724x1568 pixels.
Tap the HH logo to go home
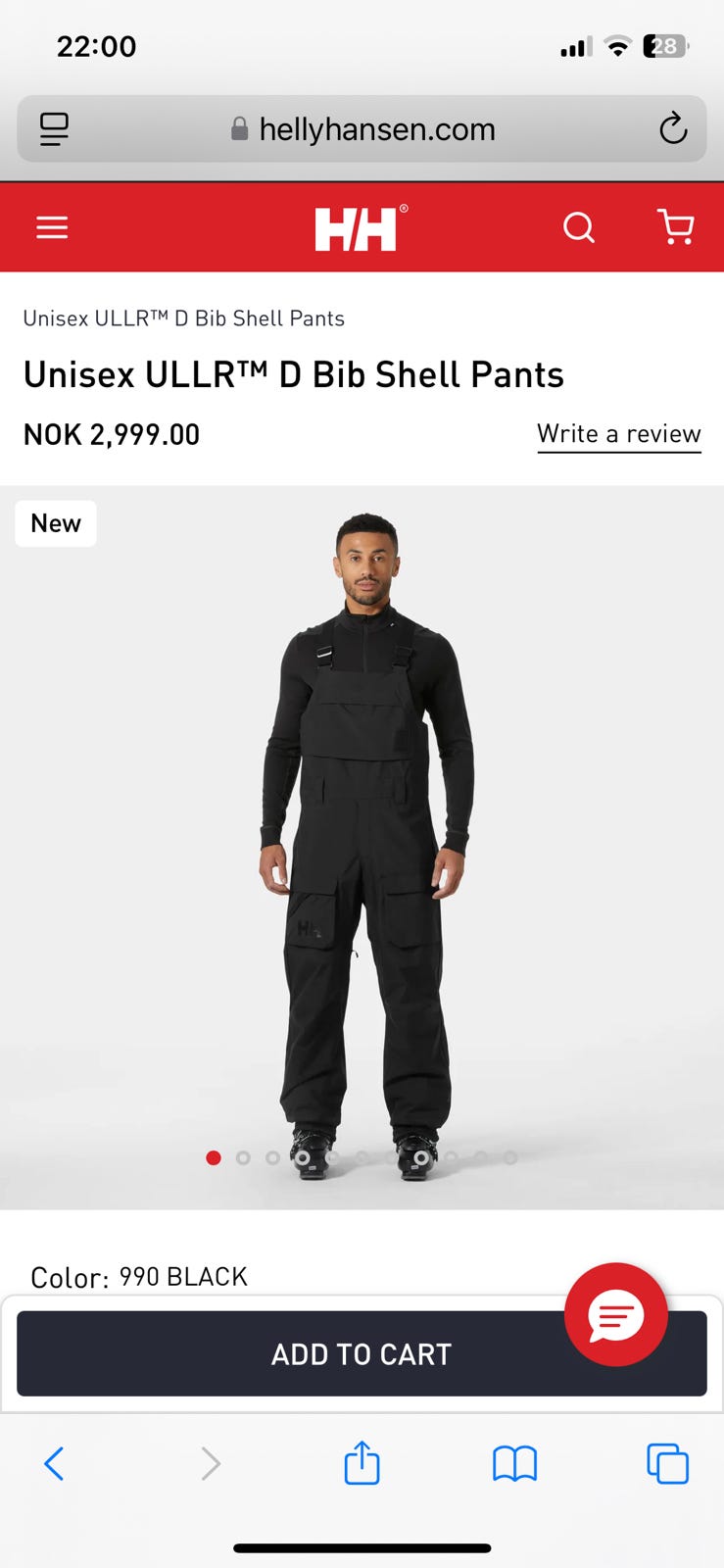pyautogui.click(x=361, y=227)
